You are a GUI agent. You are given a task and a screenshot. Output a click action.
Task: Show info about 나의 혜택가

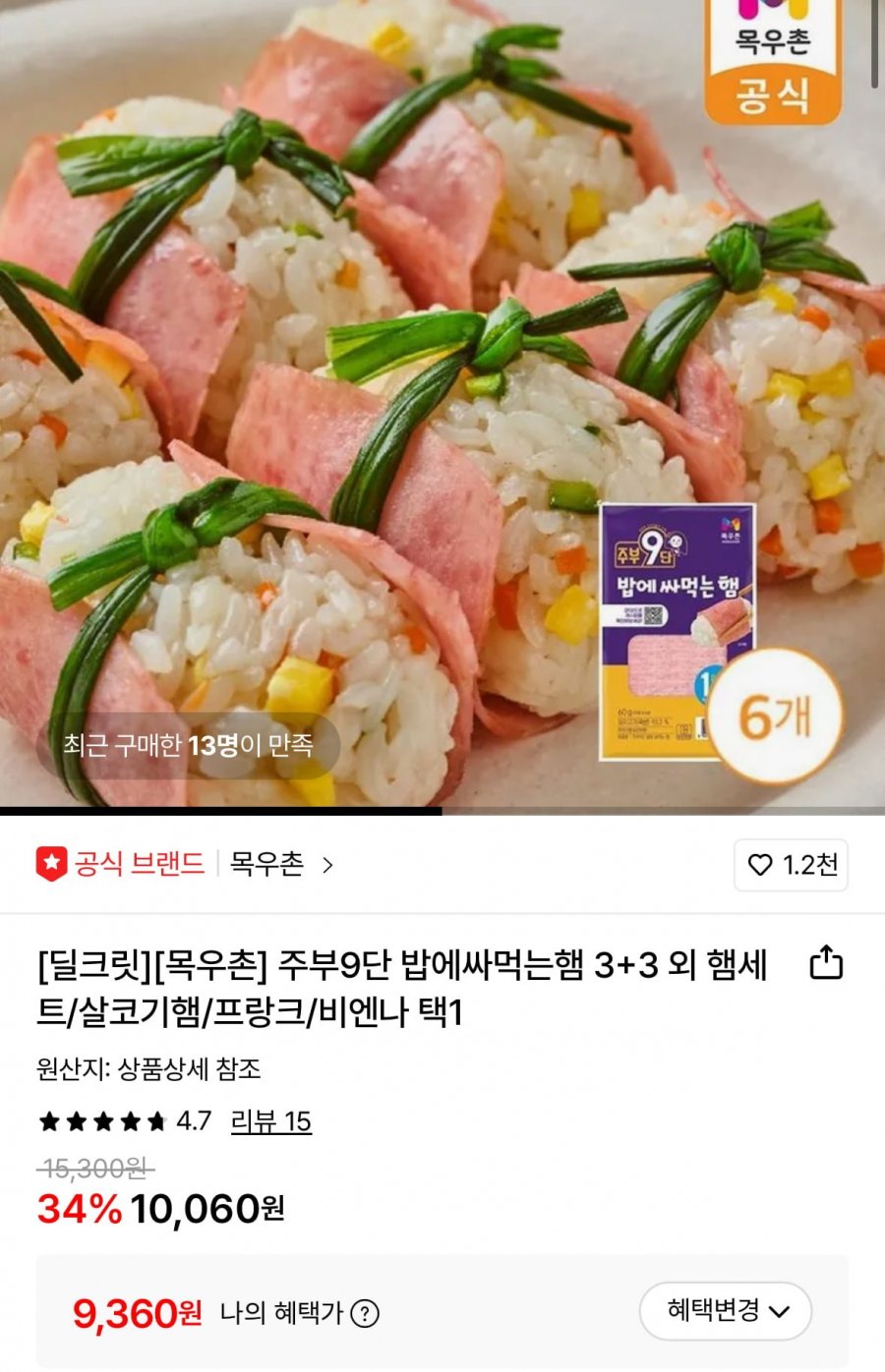pyautogui.click(x=365, y=1313)
